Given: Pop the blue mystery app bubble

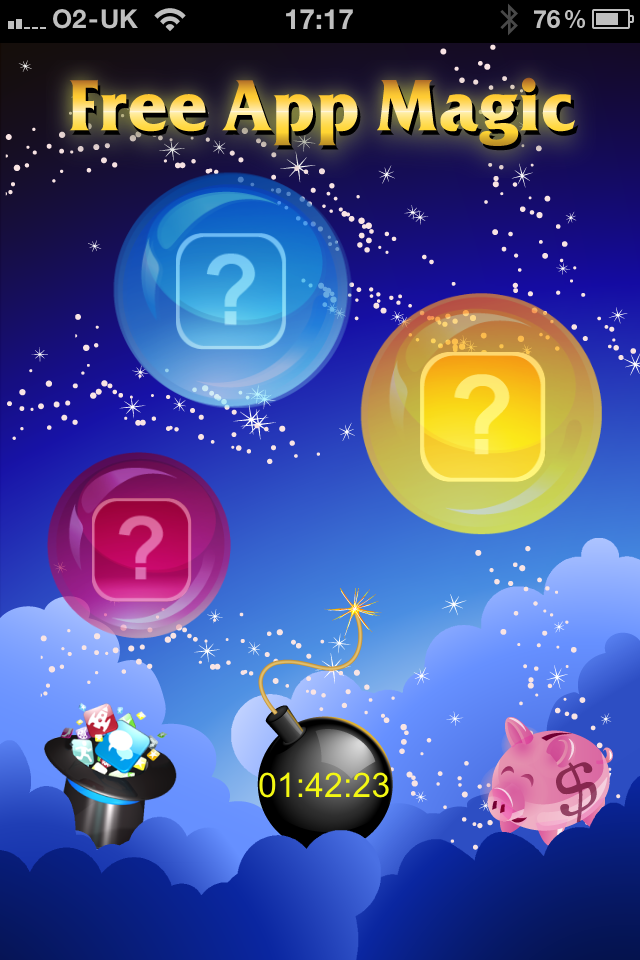Looking at the screenshot, I should pos(232,290).
